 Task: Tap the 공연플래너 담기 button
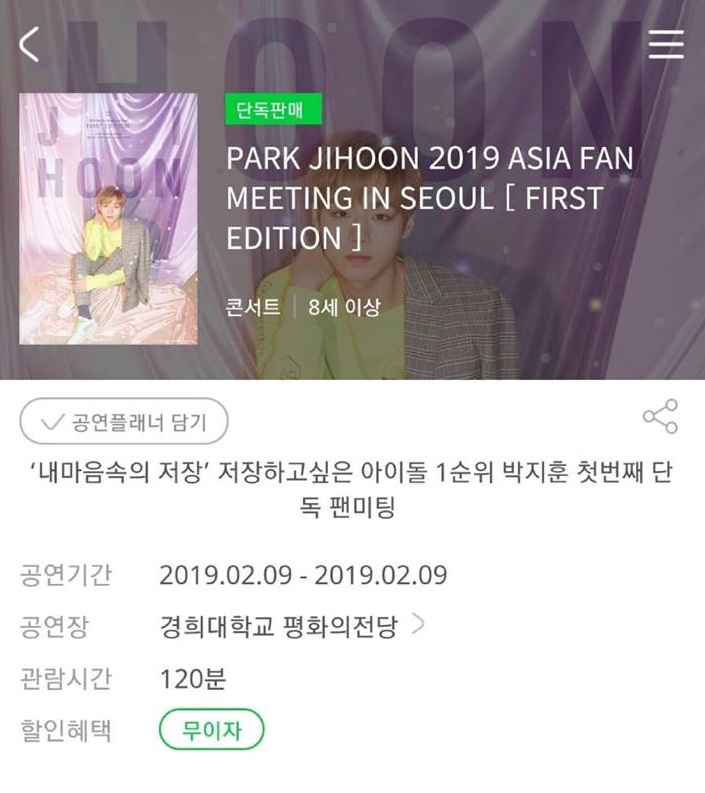pyautogui.click(x=124, y=422)
